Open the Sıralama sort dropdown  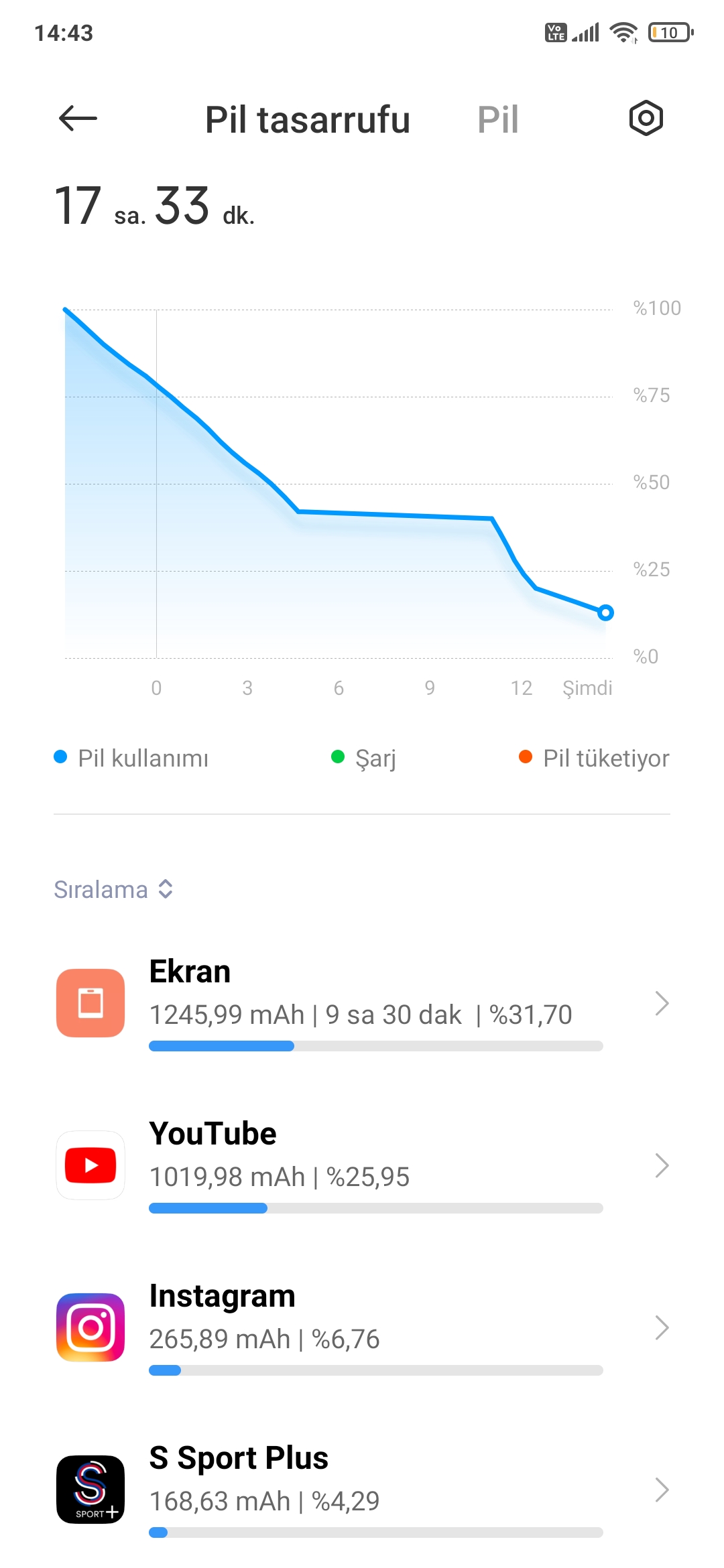(x=114, y=889)
